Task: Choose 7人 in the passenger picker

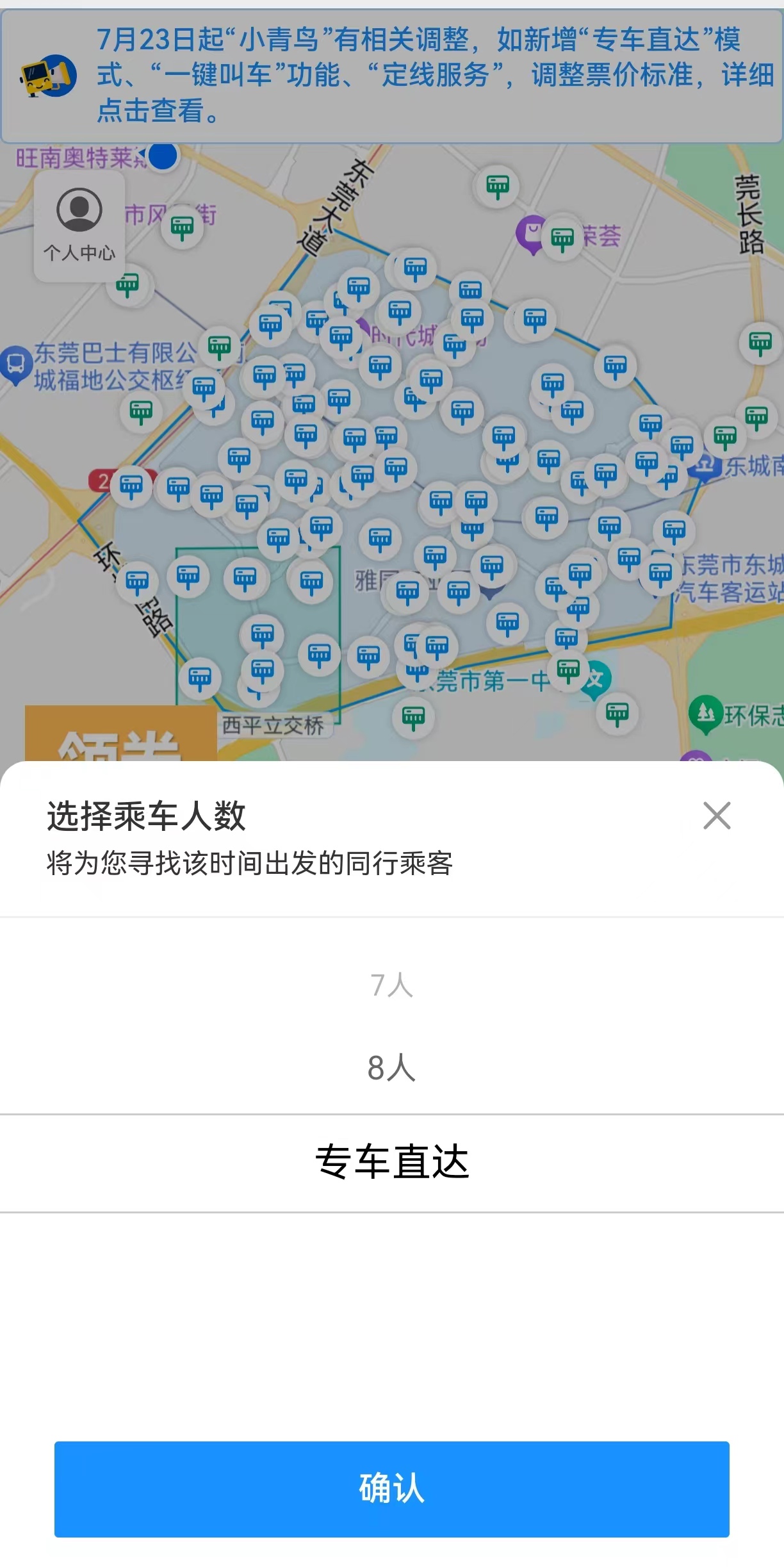Action: pos(391,985)
